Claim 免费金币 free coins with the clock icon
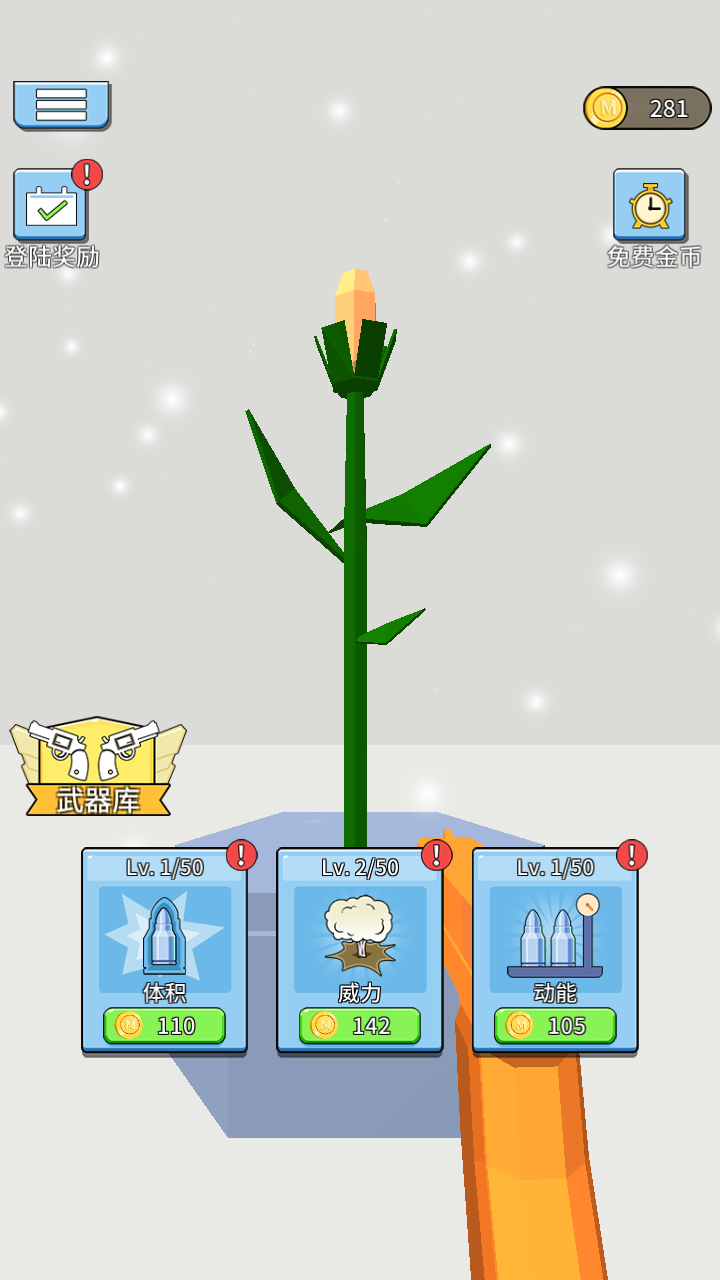The height and width of the screenshot is (1280, 720). tap(649, 205)
